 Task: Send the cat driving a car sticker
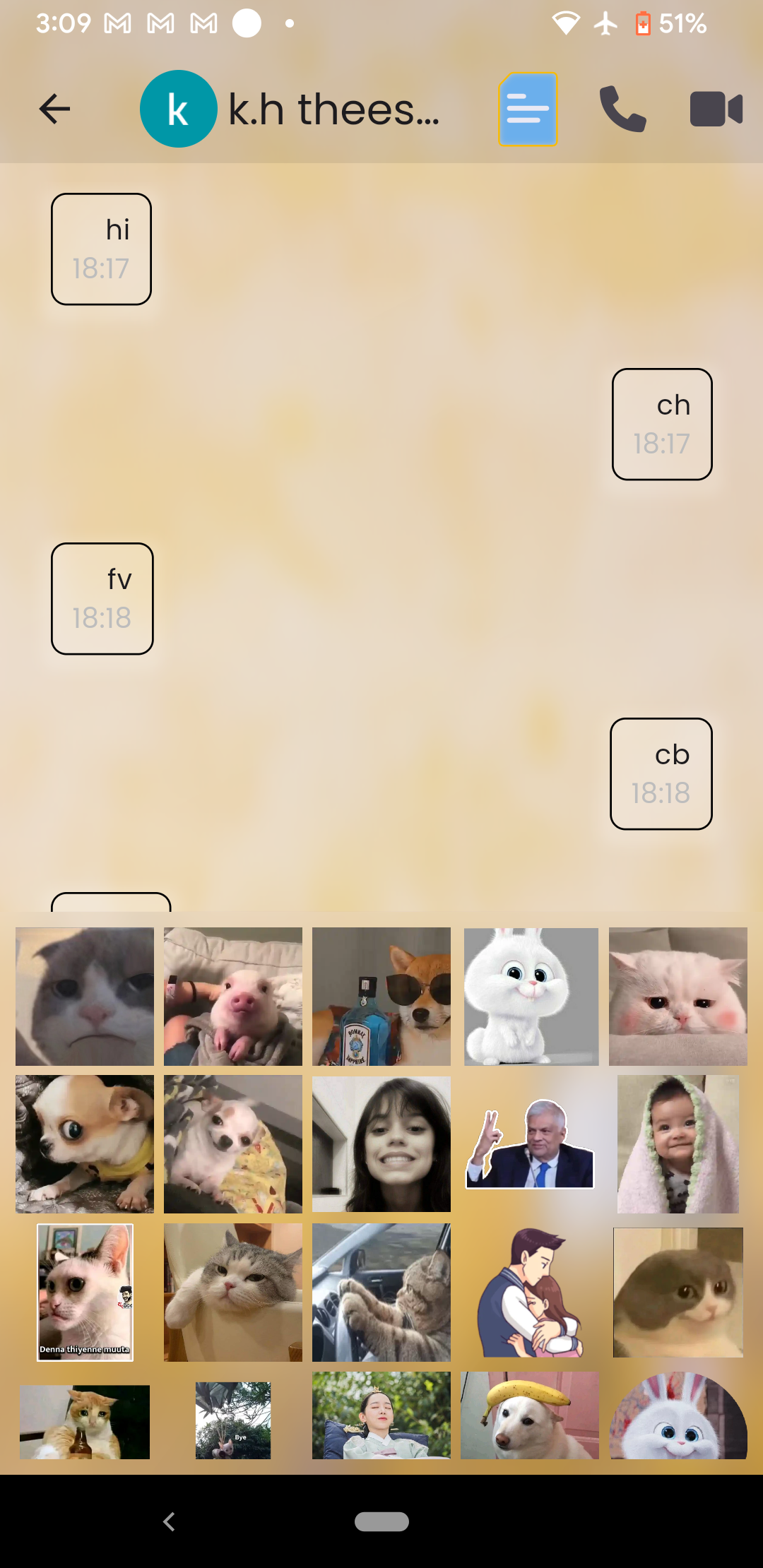point(381,1293)
